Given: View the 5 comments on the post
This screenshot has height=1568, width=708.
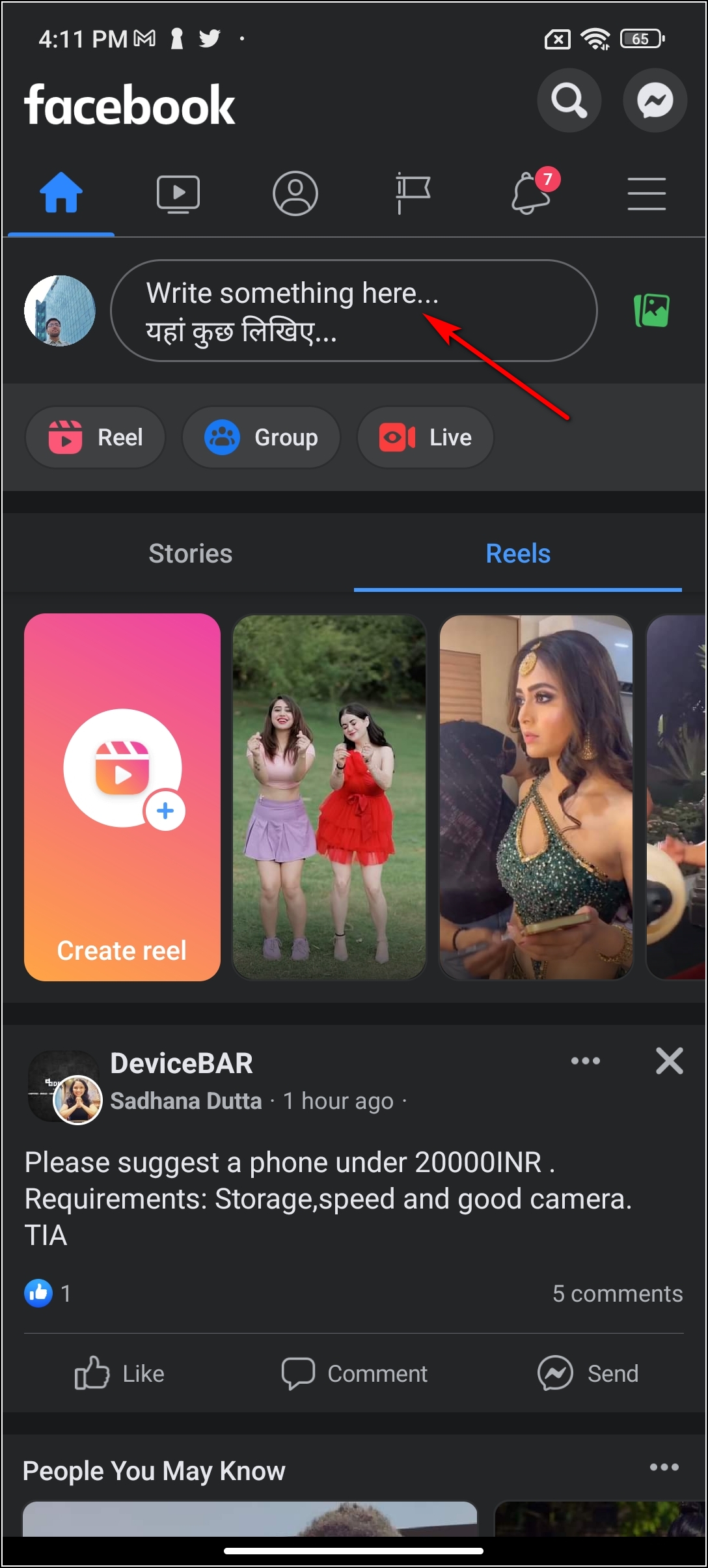Looking at the screenshot, I should (x=616, y=1294).
